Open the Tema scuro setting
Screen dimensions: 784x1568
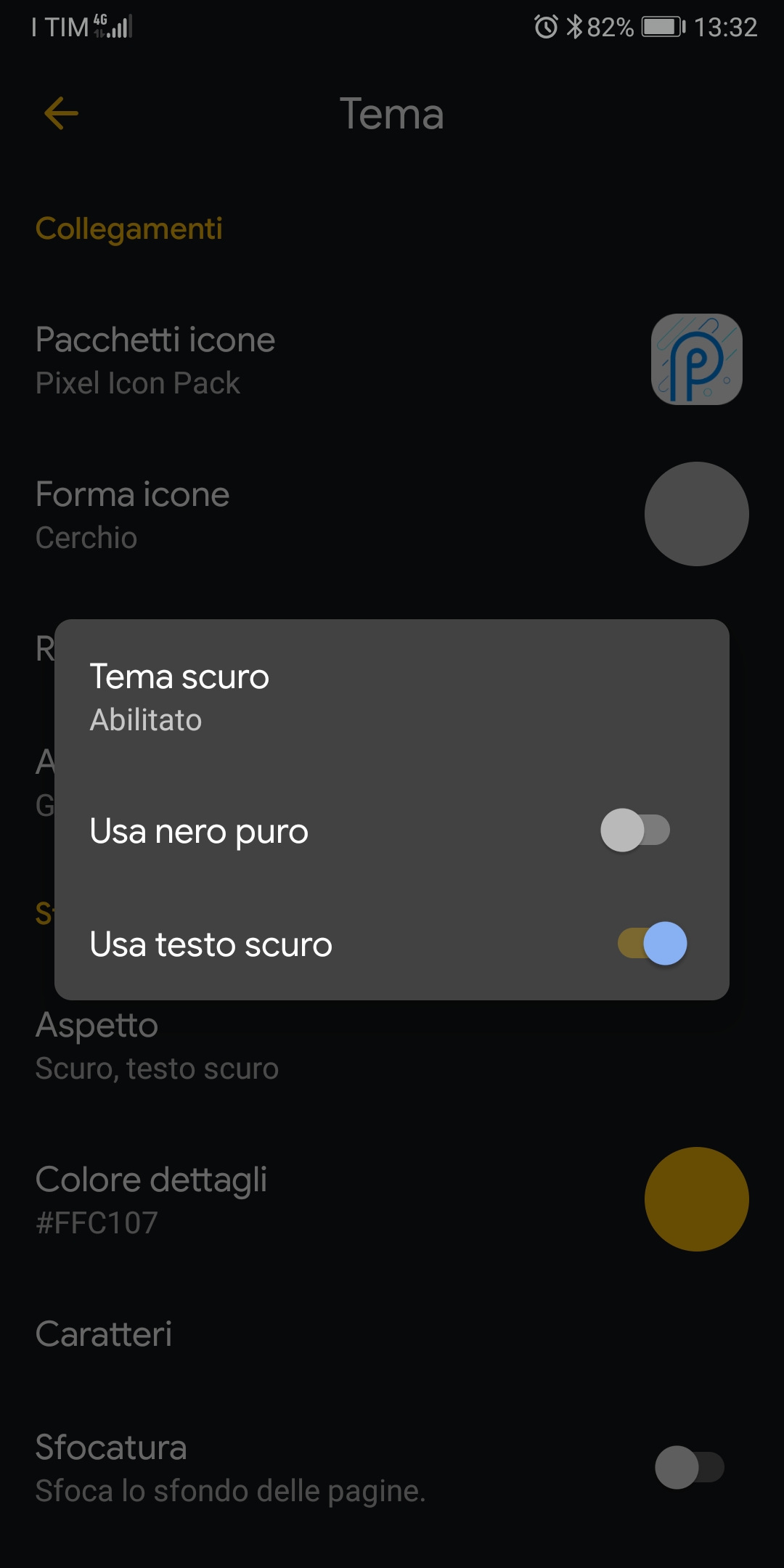click(392, 698)
